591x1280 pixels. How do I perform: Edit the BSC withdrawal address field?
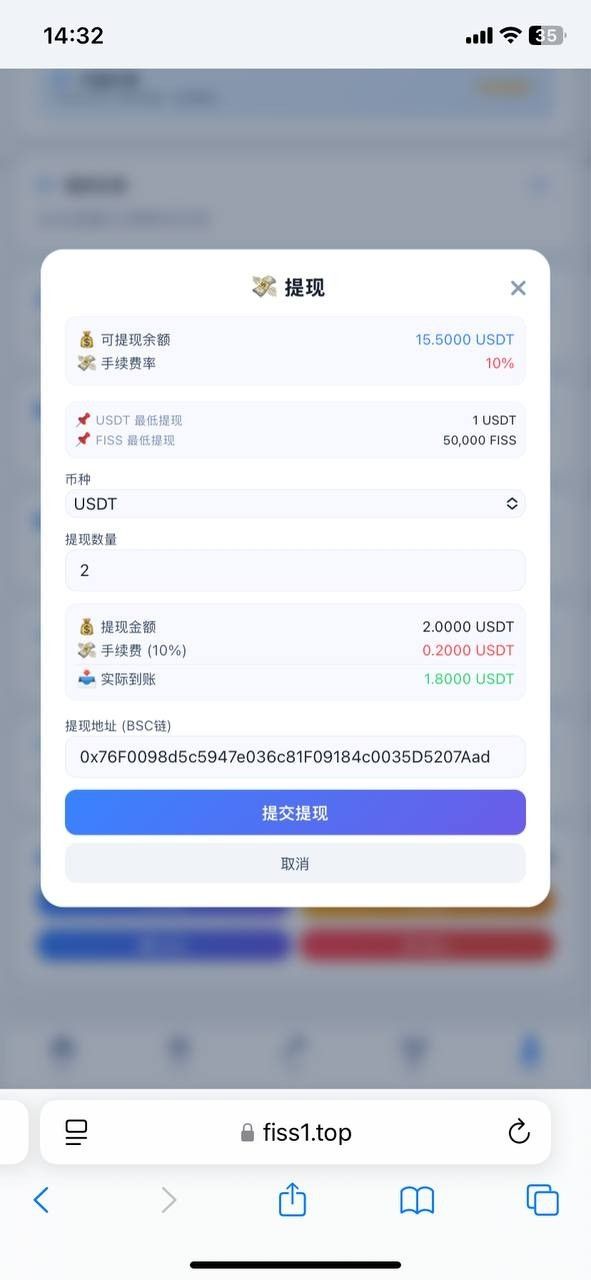(x=295, y=757)
